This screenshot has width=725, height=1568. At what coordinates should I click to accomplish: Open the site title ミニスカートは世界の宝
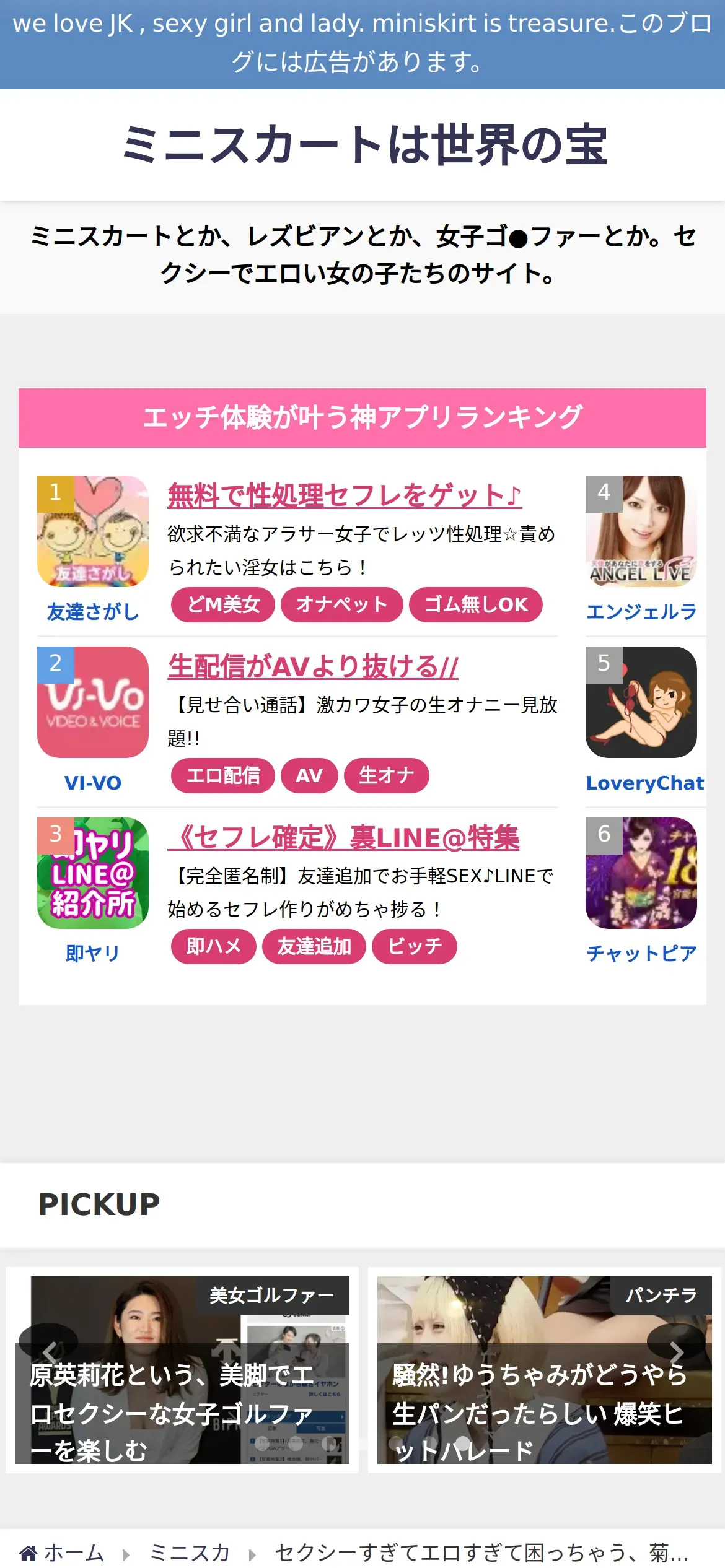pos(364,145)
